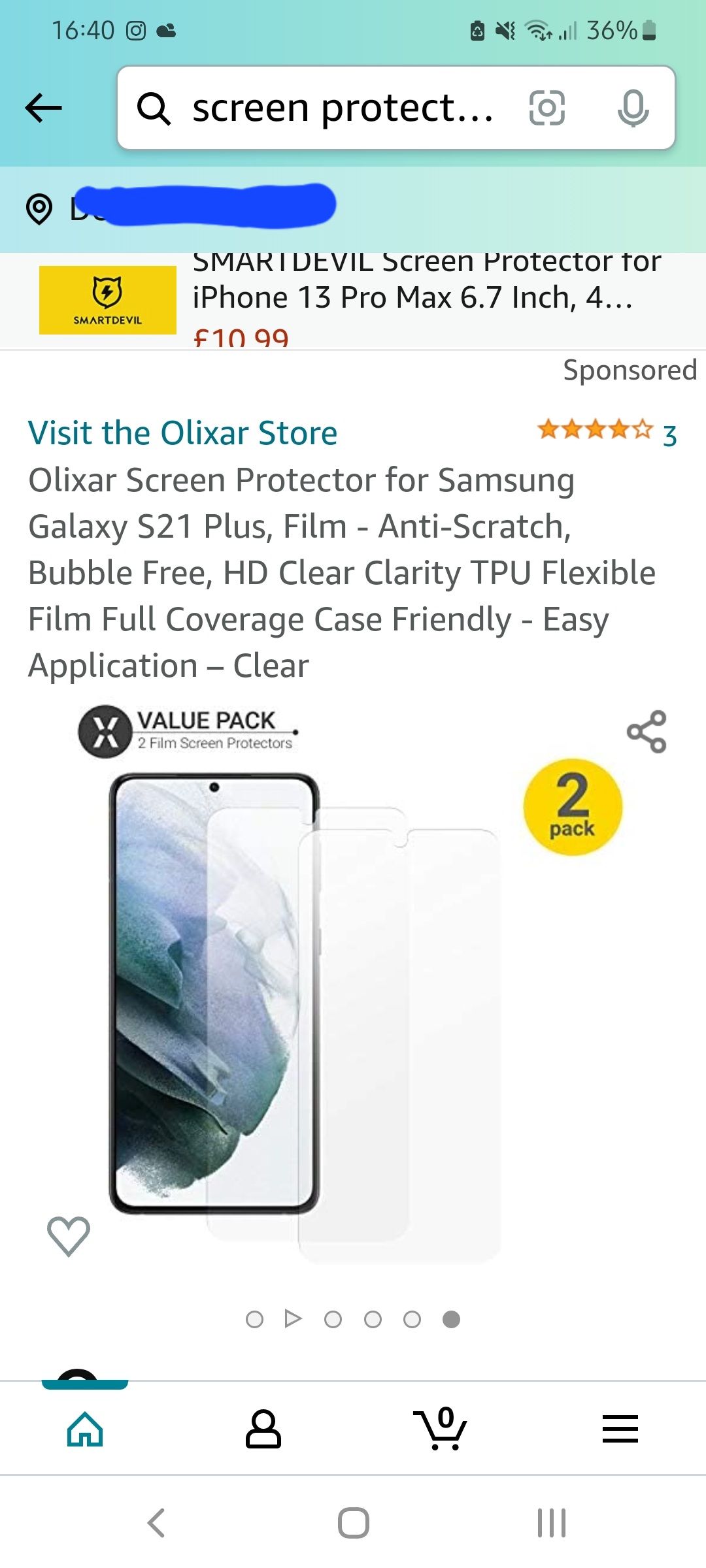The image size is (706, 1568).
Task: Switch to the Home tab
Action: (85, 1429)
